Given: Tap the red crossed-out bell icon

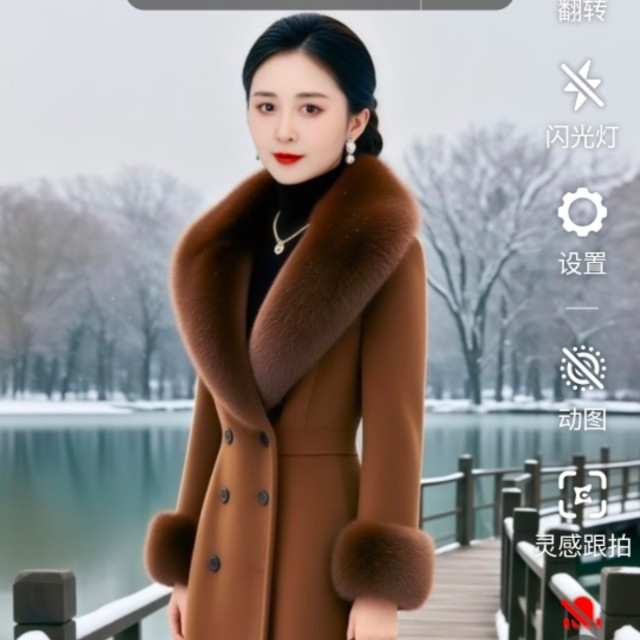Looking at the screenshot, I should click(x=582, y=617).
